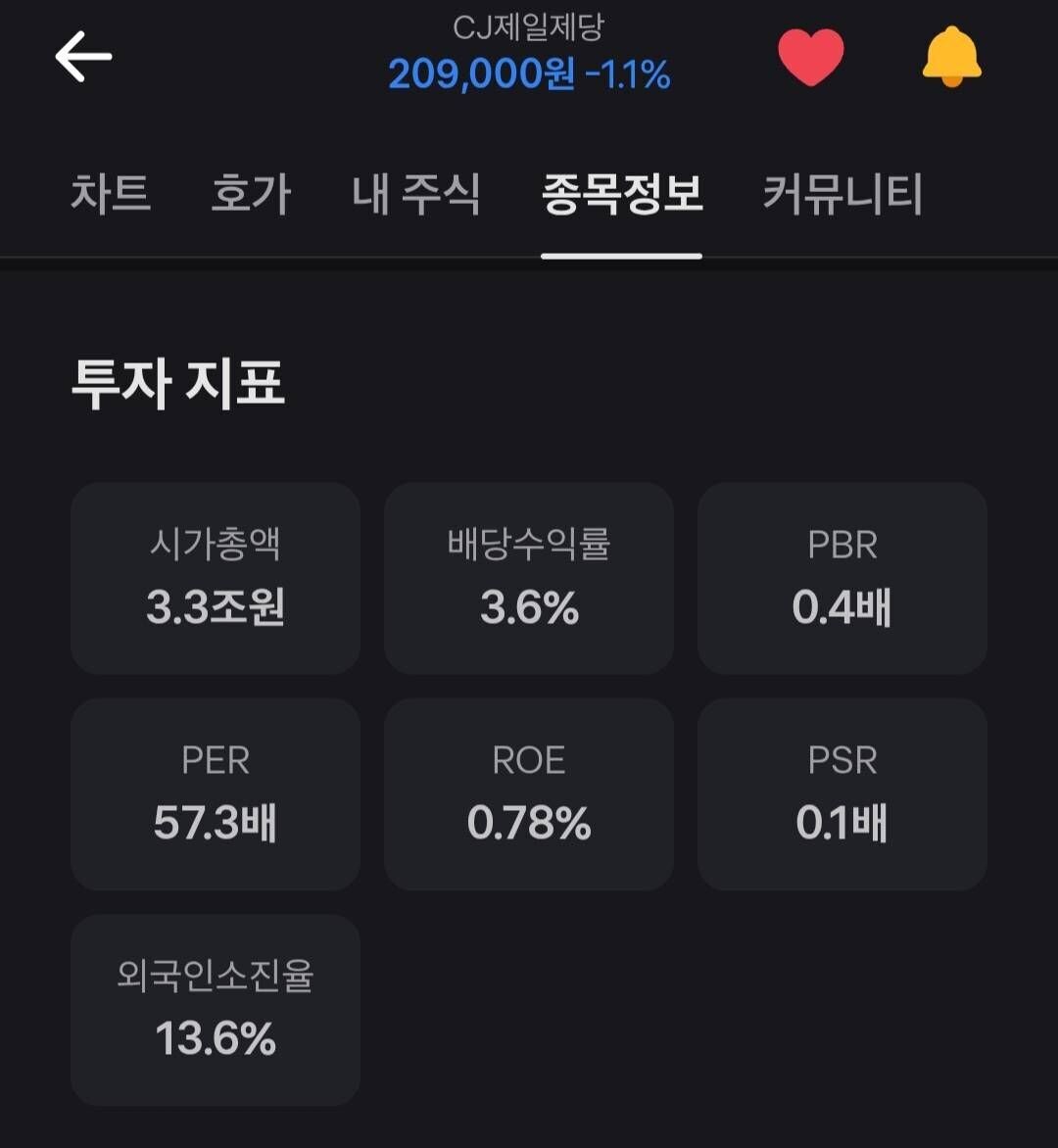The image size is (1058, 1148).
Task: Select the ROE 0.78% indicator card
Action: (x=529, y=793)
